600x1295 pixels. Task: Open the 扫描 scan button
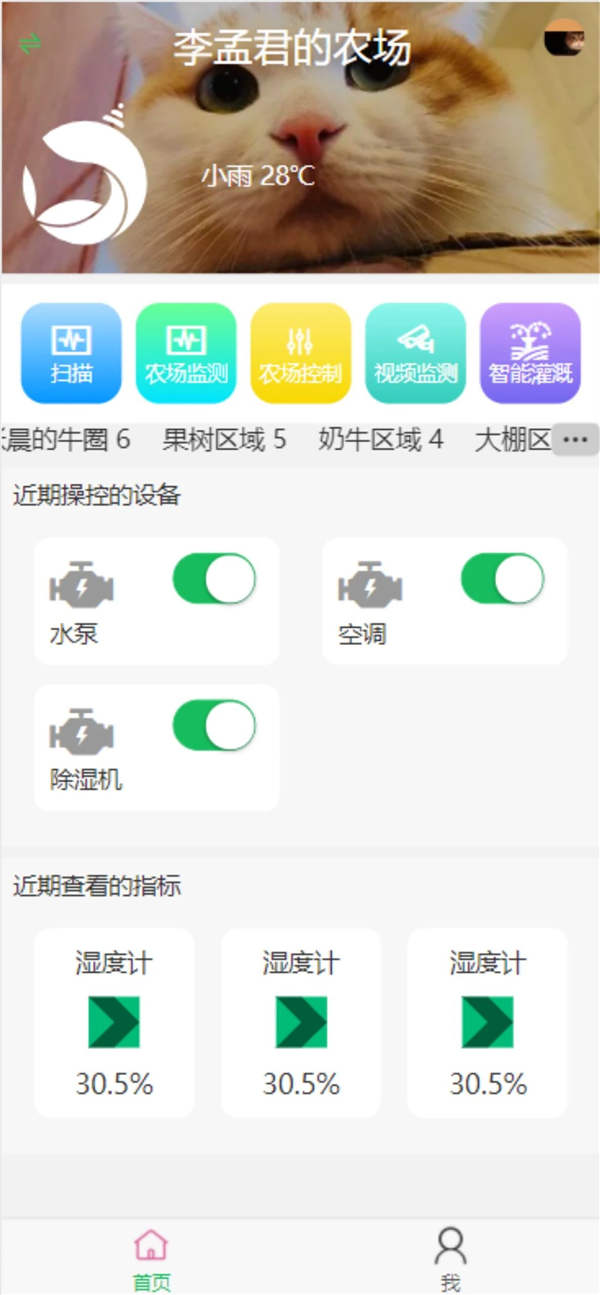[71, 353]
